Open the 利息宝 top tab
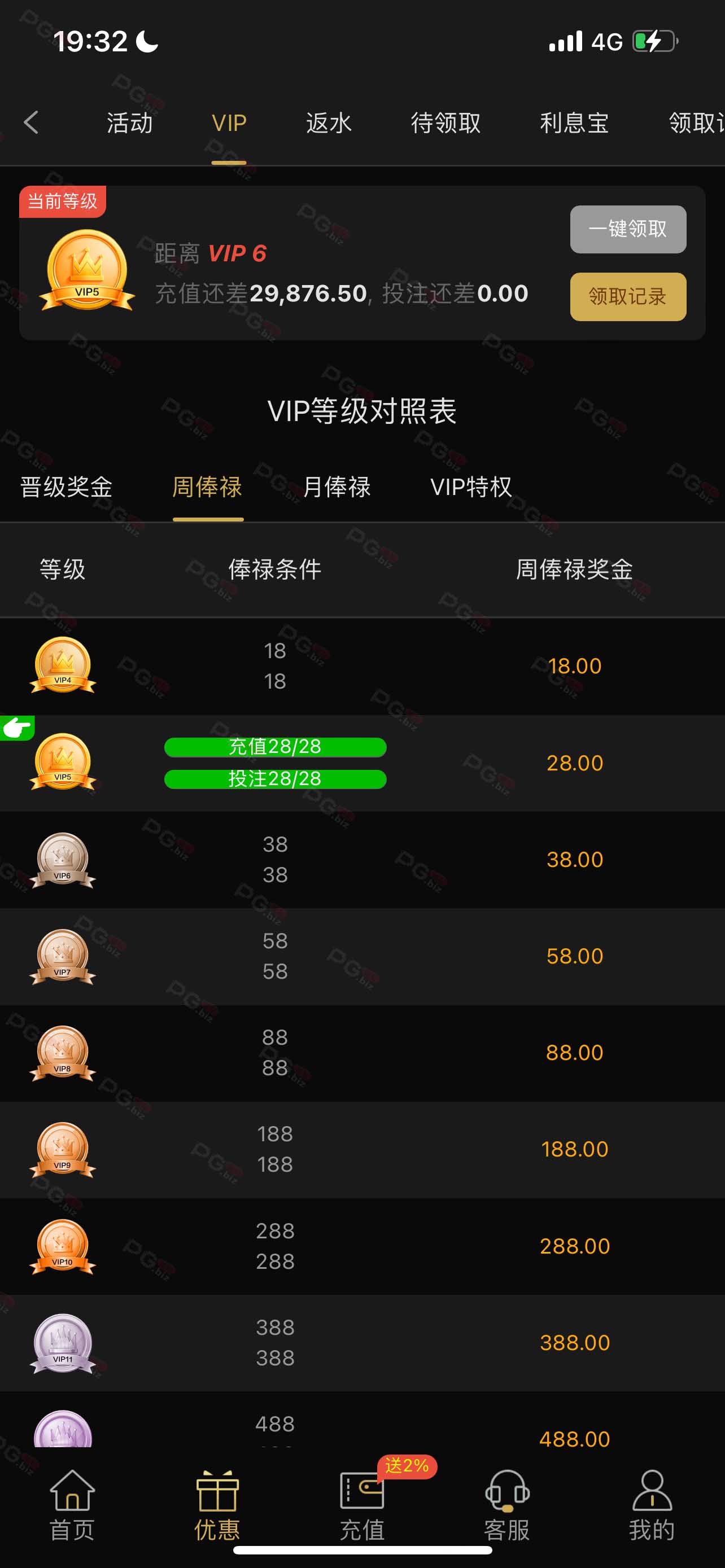 574,123
